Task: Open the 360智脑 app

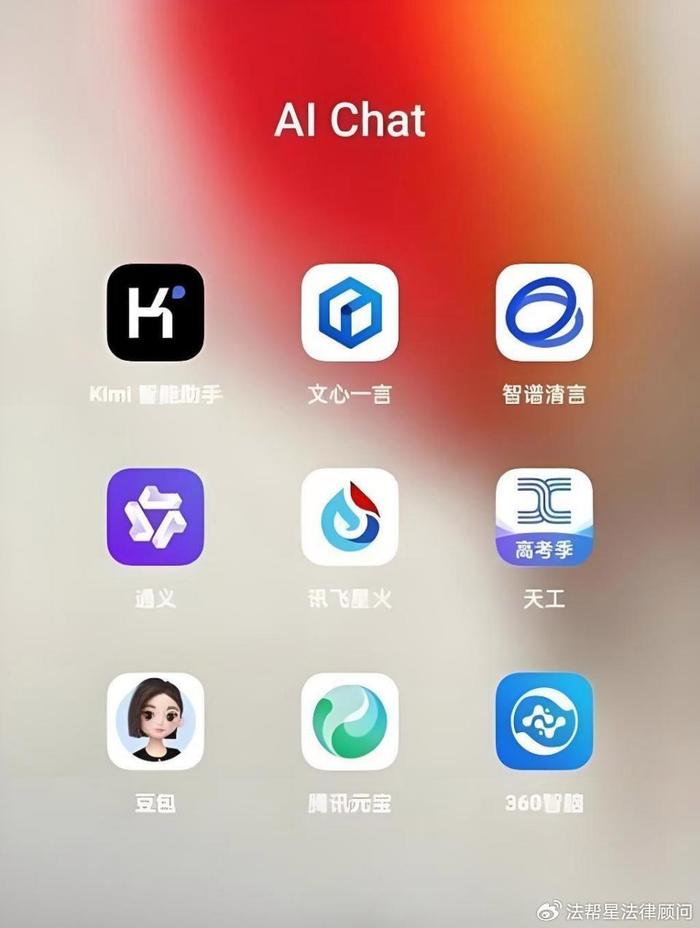Action: pyautogui.click(x=544, y=721)
